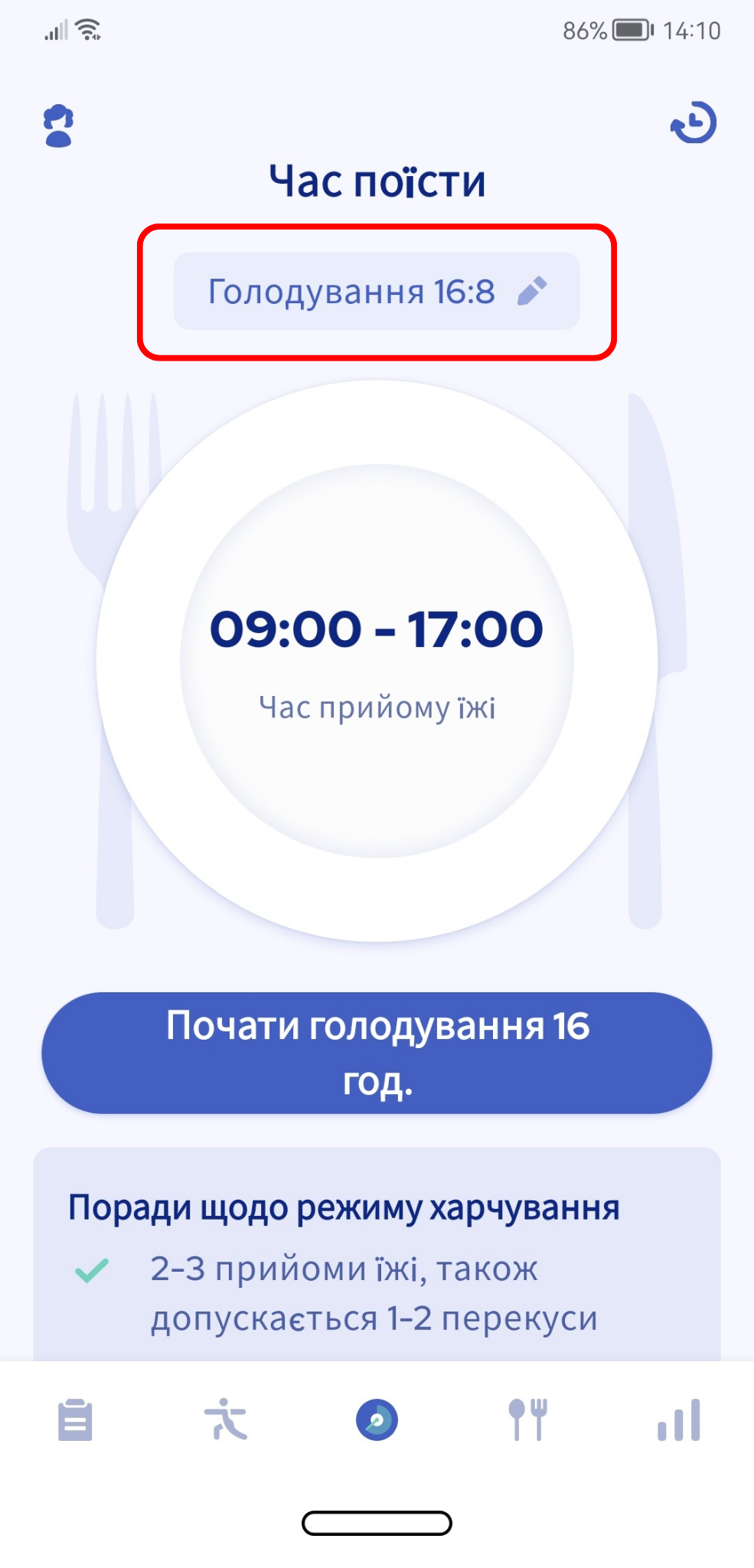Tap Почати голодування 16 год. button
754x1568 pixels.
tap(377, 1053)
